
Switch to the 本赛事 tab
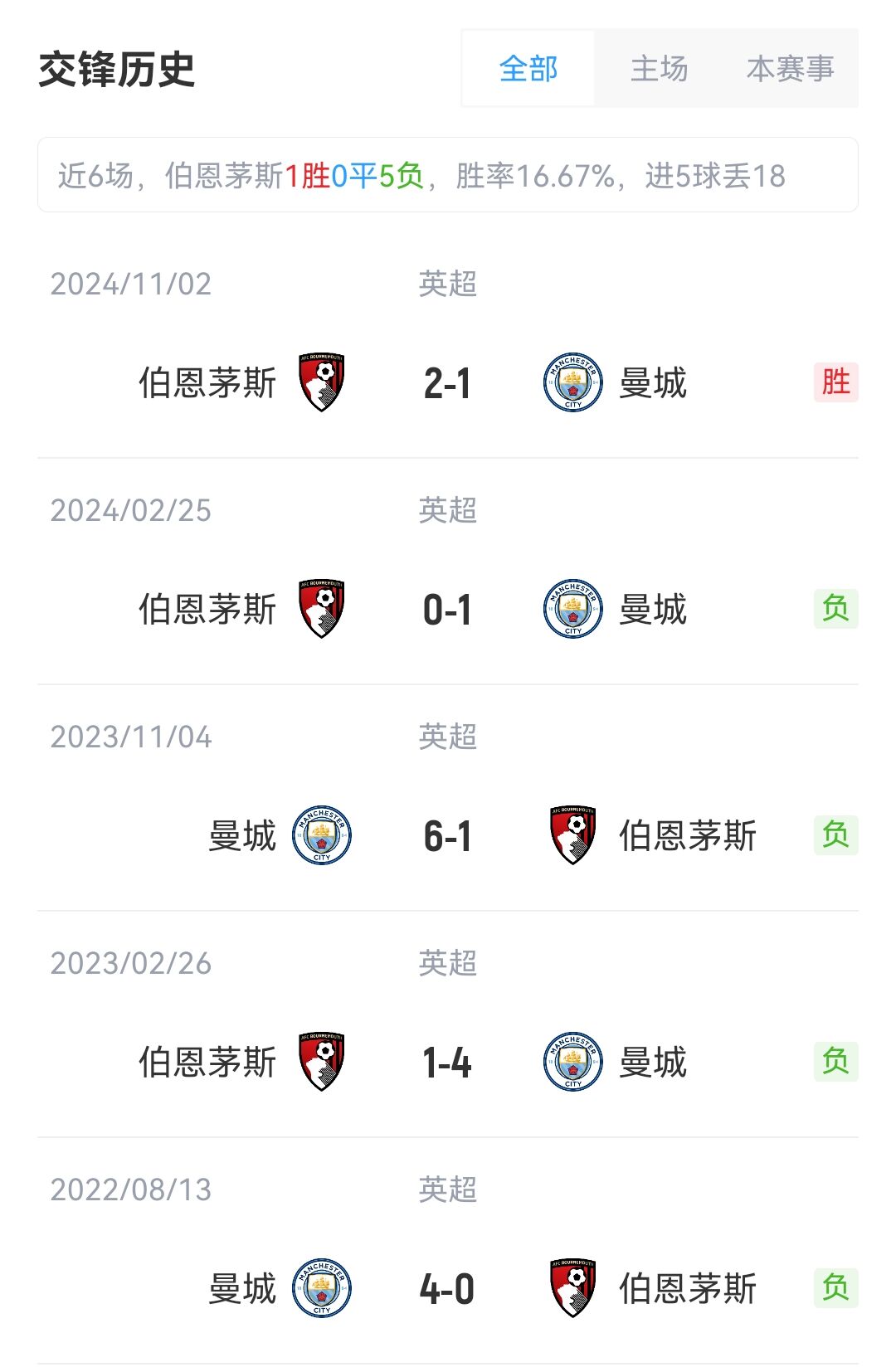tap(790, 69)
